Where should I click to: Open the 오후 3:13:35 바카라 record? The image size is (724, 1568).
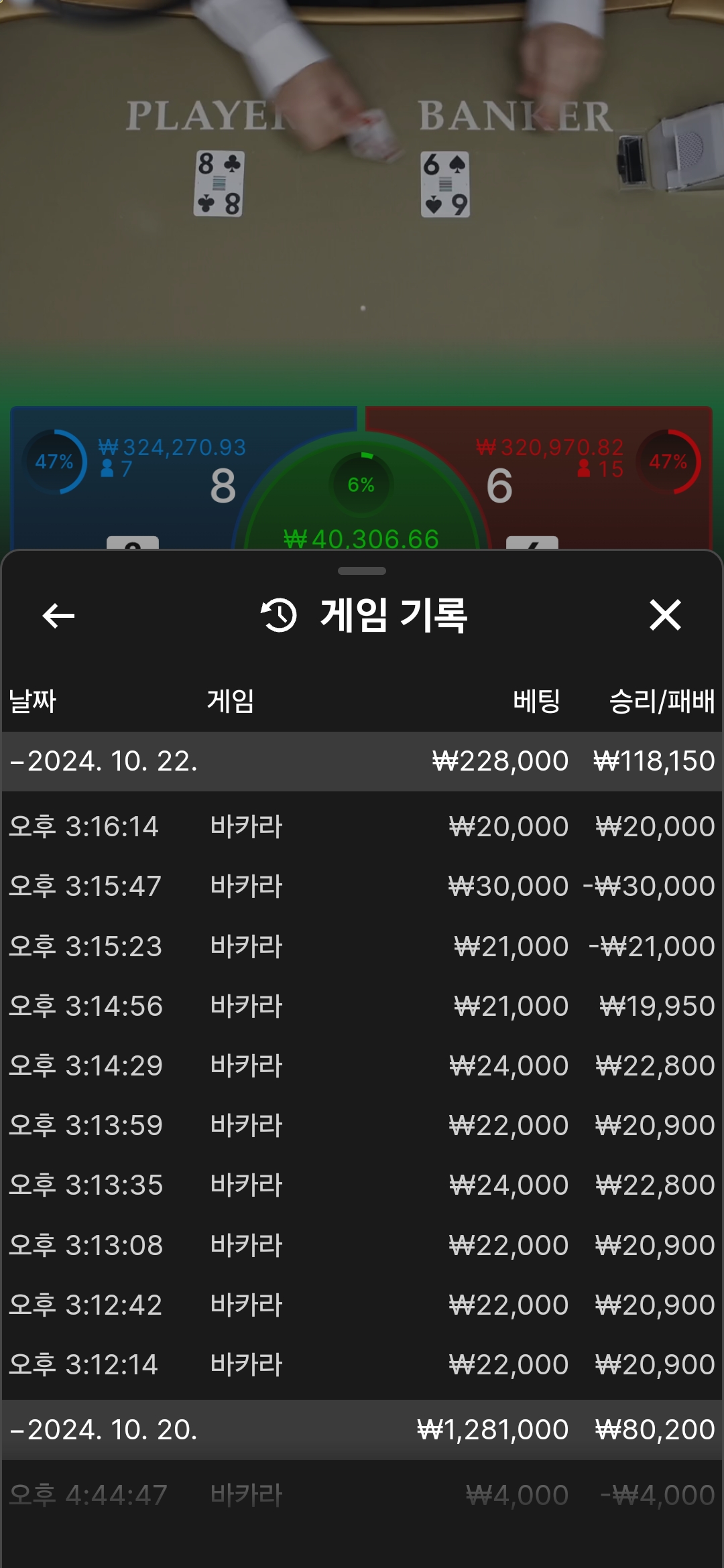[362, 1185]
